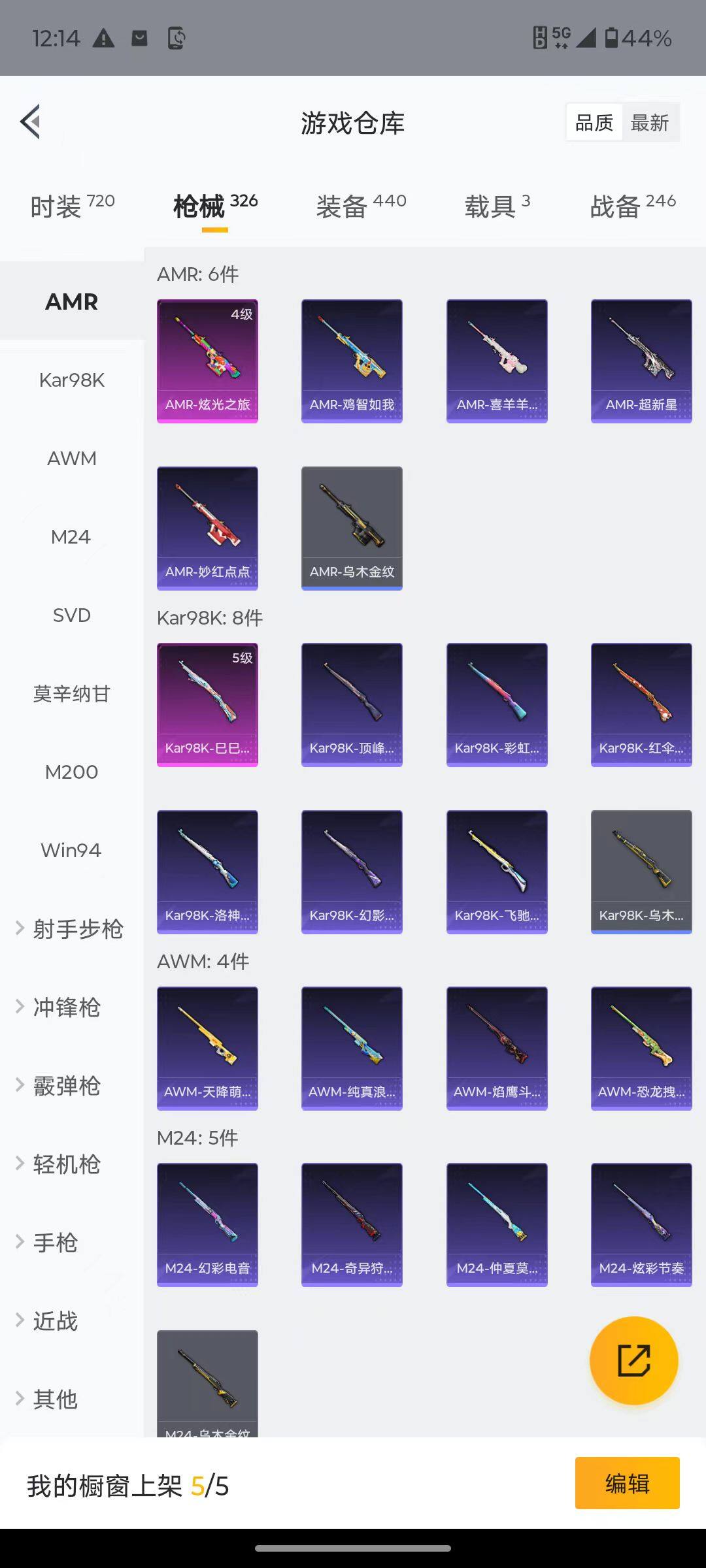Select 莫辛纳甘 in the sidebar
Screen dimensions: 706x1568
click(x=71, y=693)
